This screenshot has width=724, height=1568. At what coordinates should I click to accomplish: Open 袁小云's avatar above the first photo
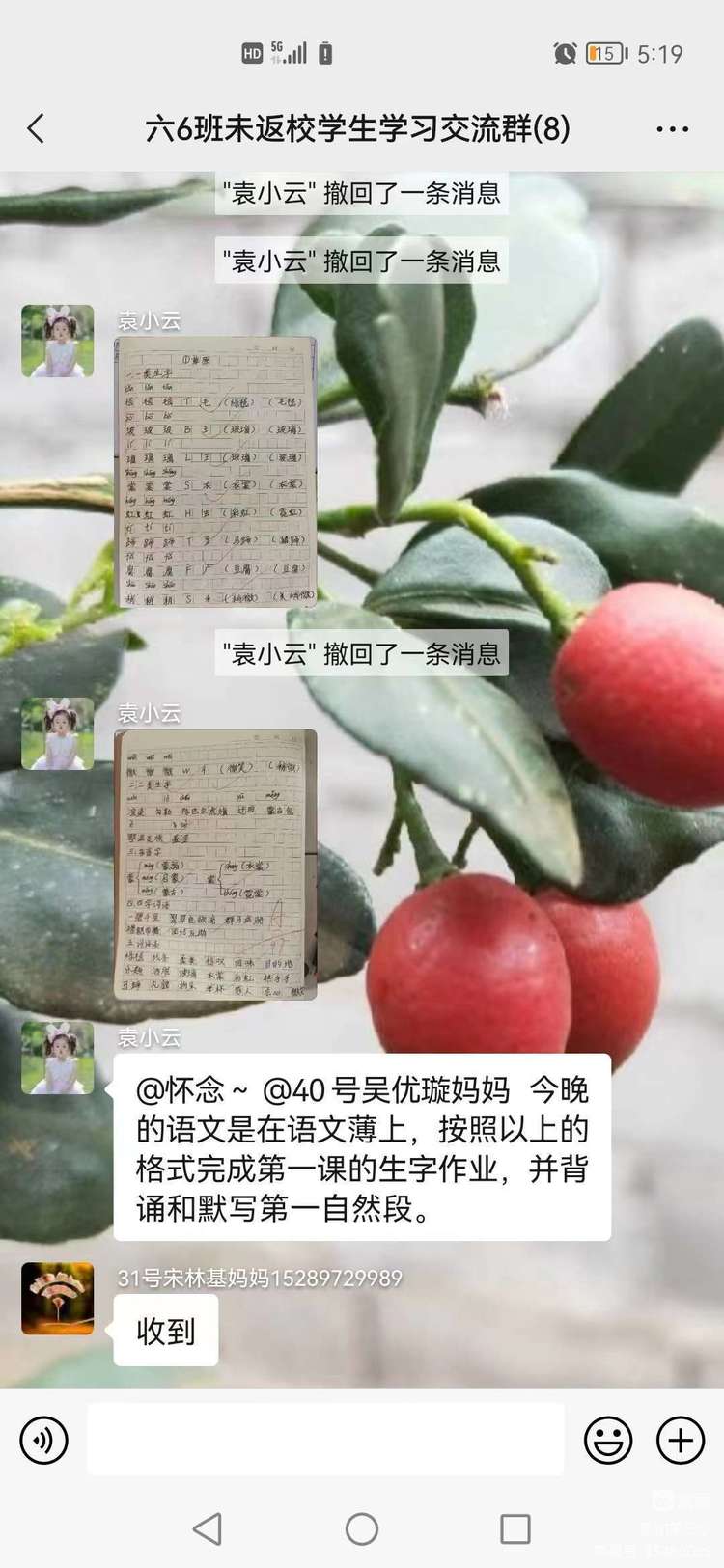pyautogui.click(x=58, y=341)
